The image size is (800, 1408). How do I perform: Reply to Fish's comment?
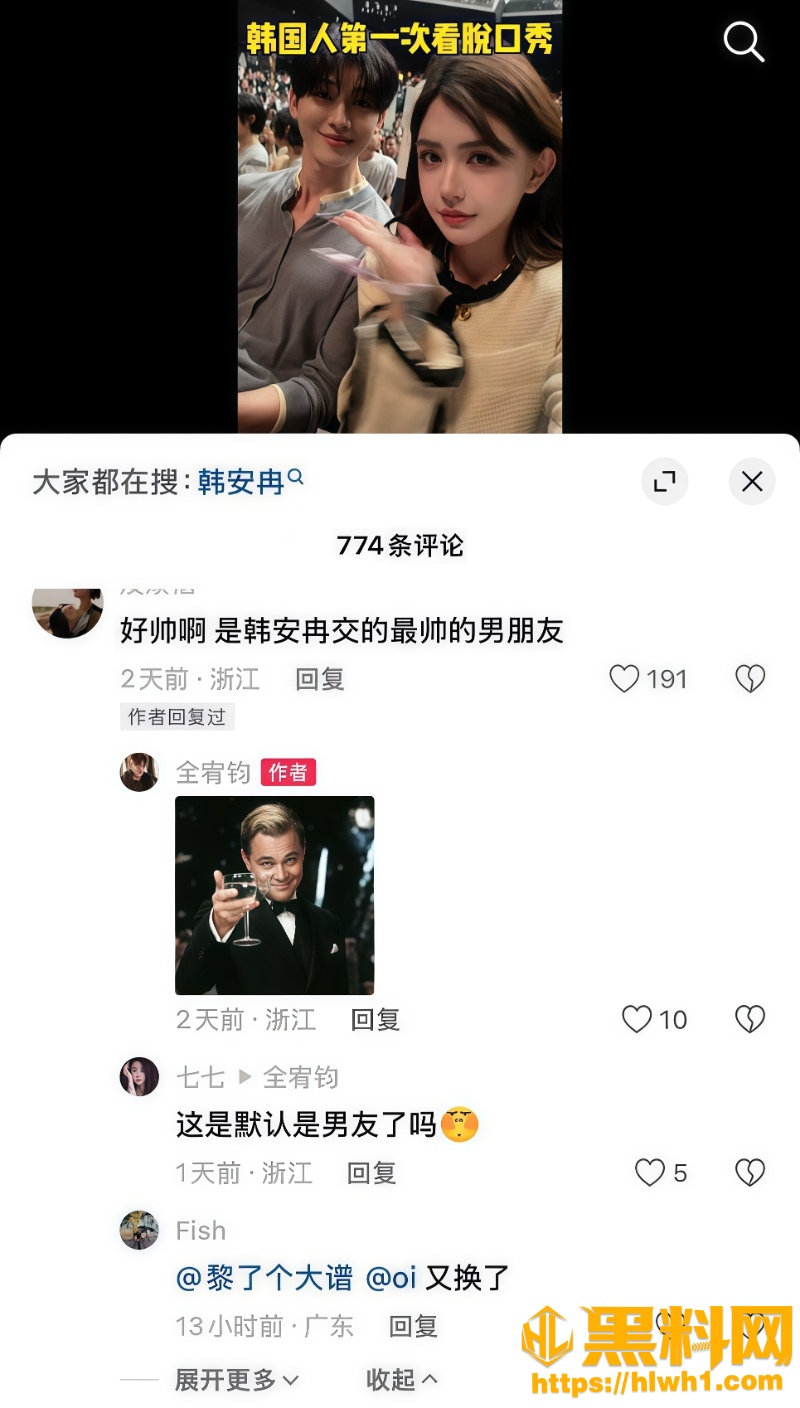pyautogui.click(x=413, y=1326)
